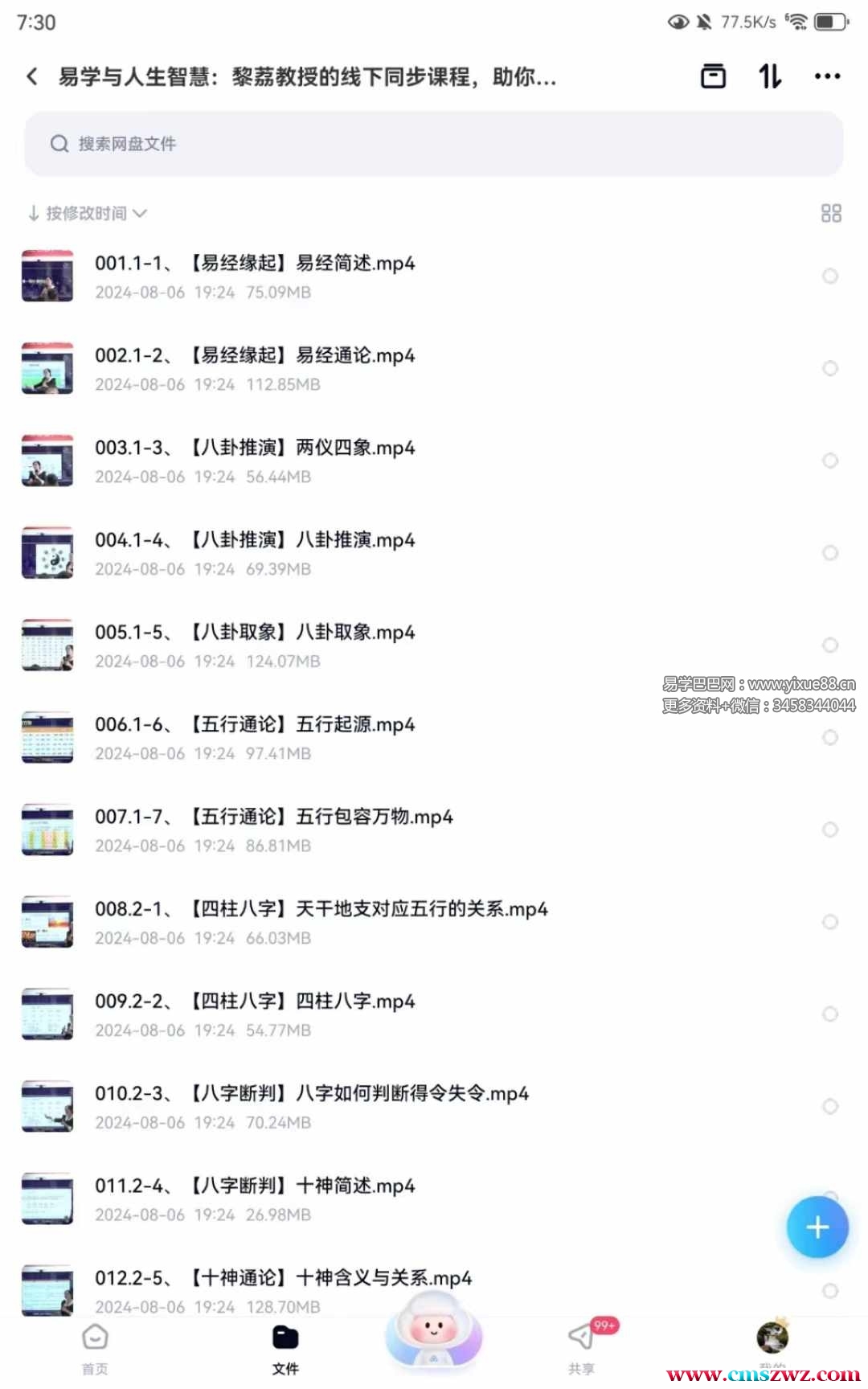Play 010.2-3 八字如何判断得令失令.mp4
The image size is (868, 1389).
(x=312, y=1094)
